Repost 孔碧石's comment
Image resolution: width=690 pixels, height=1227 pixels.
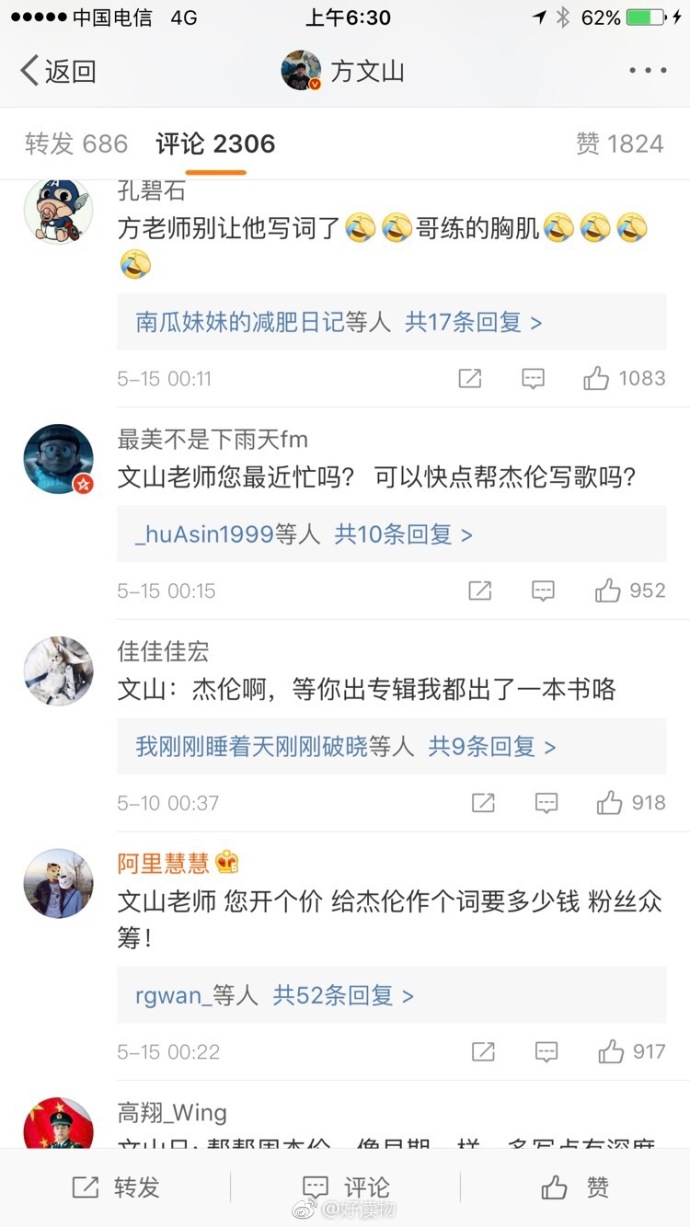[469, 378]
